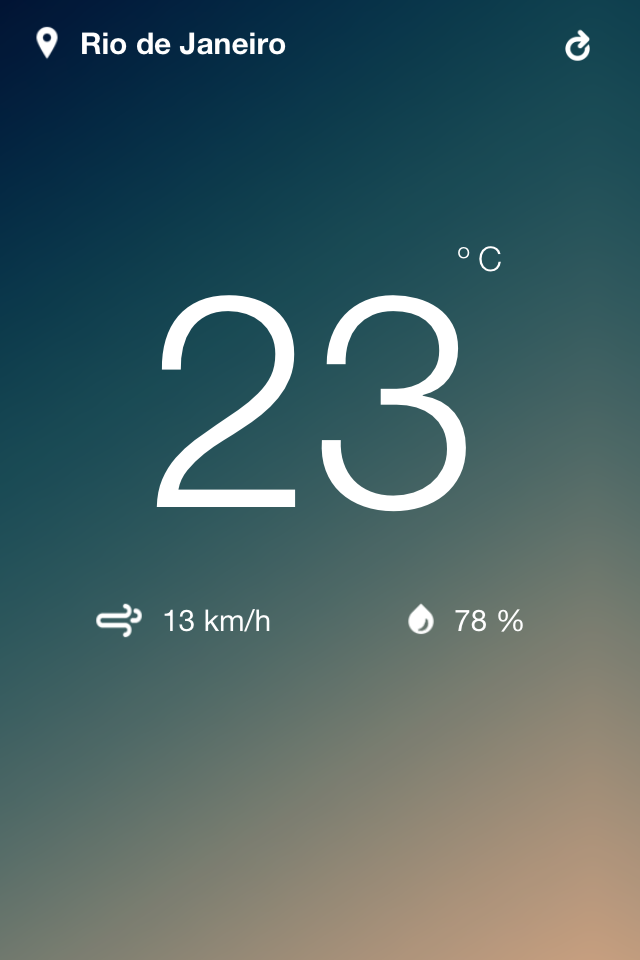Viewport: 640px width, 960px height.
Task: Refresh the weather data
Action: pyautogui.click(x=578, y=46)
